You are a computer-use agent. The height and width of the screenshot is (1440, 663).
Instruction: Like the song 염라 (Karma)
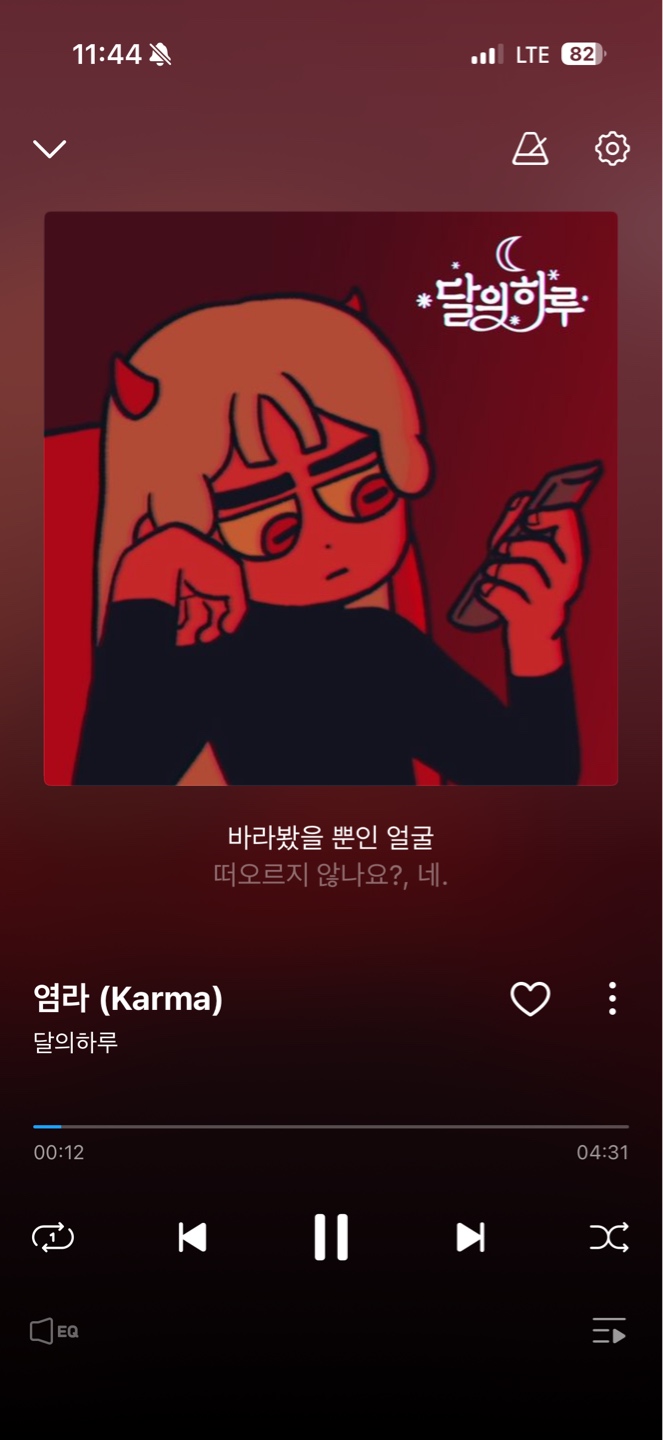click(x=530, y=998)
